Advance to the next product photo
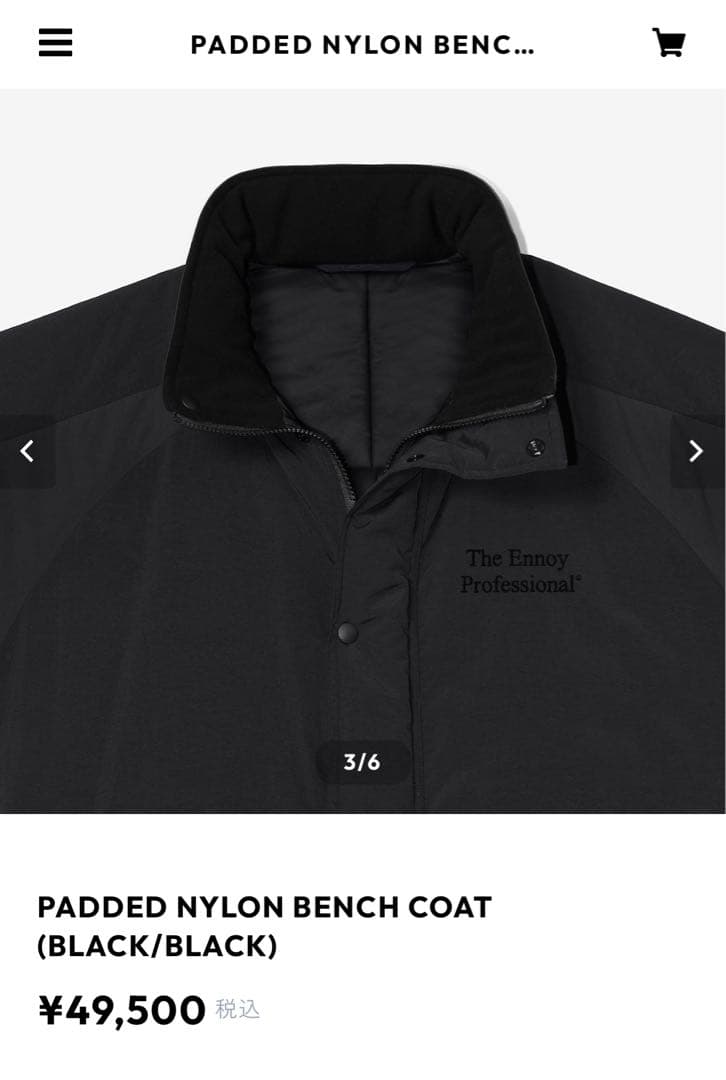This screenshot has height=1080, width=726. (698, 451)
